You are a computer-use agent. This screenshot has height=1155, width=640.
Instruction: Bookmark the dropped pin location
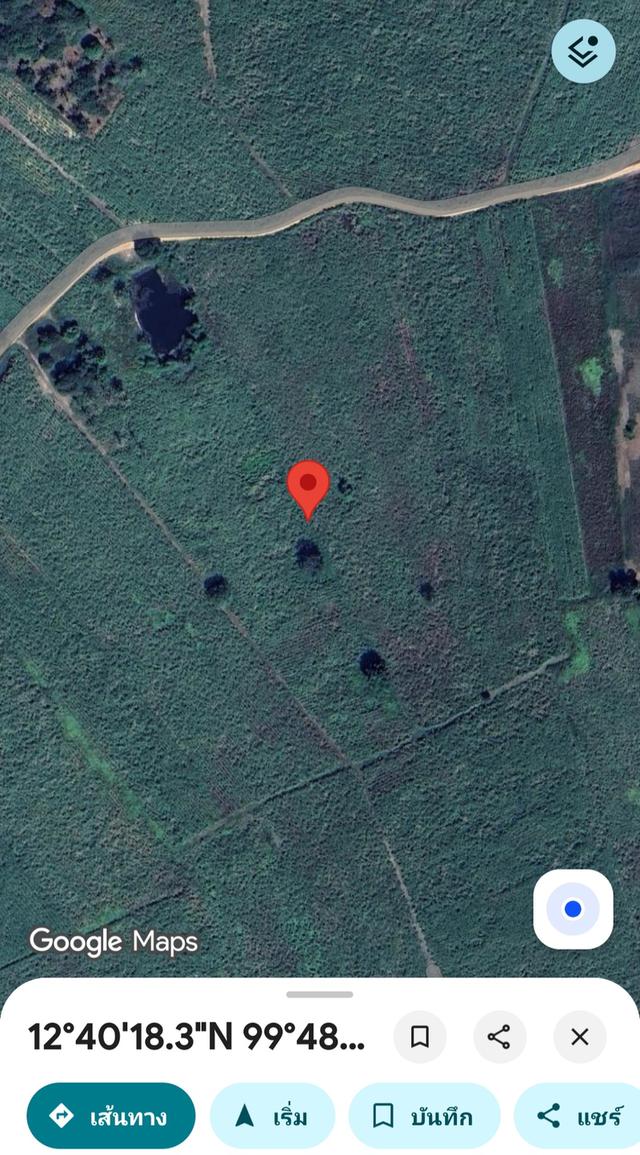[420, 1037]
